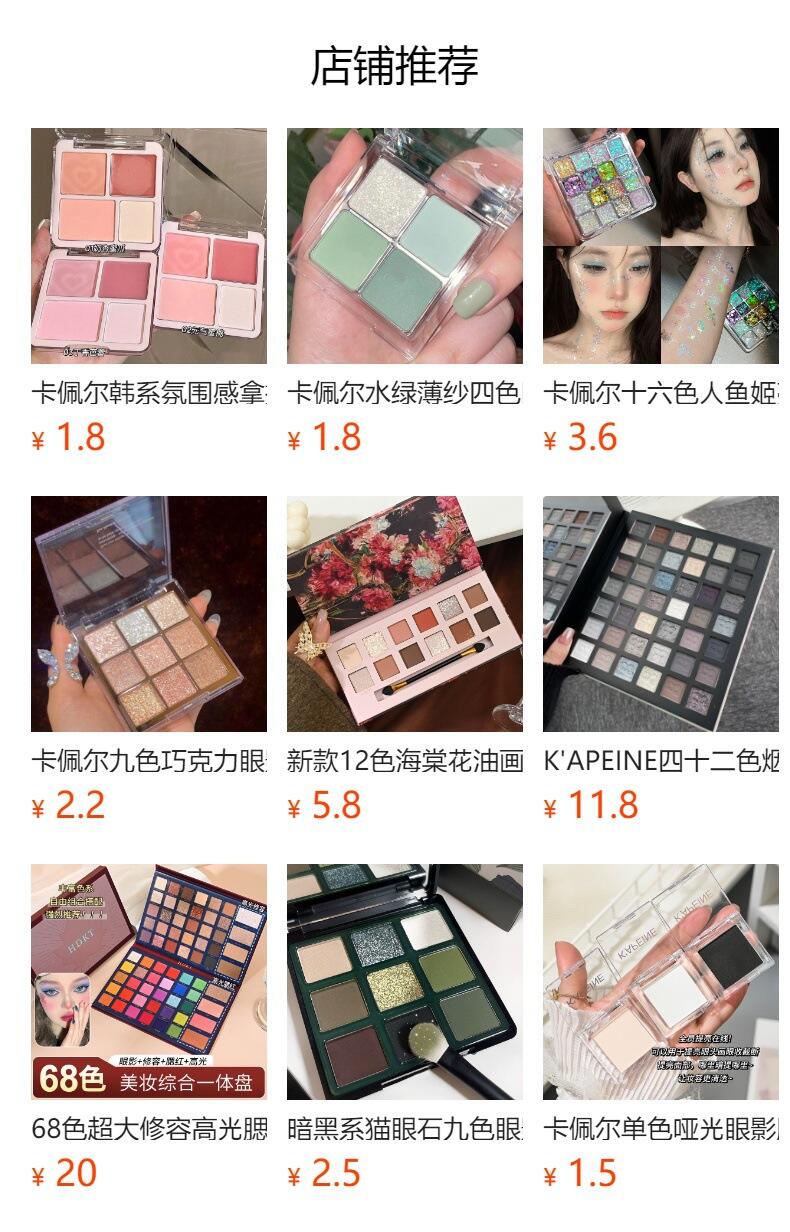Image resolution: width=790 pixels, height=1232 pixels.
Task: Open 卡佩尔十六色人鱼姬 glitter palette
Action: click(660, 246)
